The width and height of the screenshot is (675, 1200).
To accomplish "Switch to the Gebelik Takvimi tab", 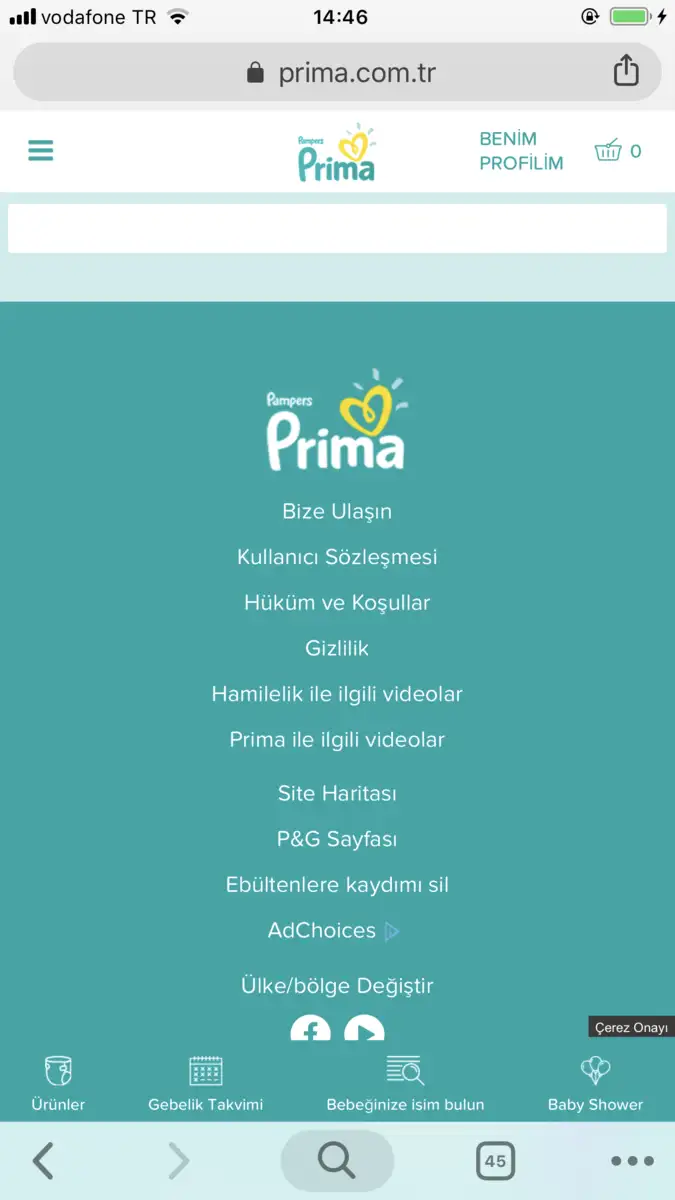I will (x=206, y=1084).
